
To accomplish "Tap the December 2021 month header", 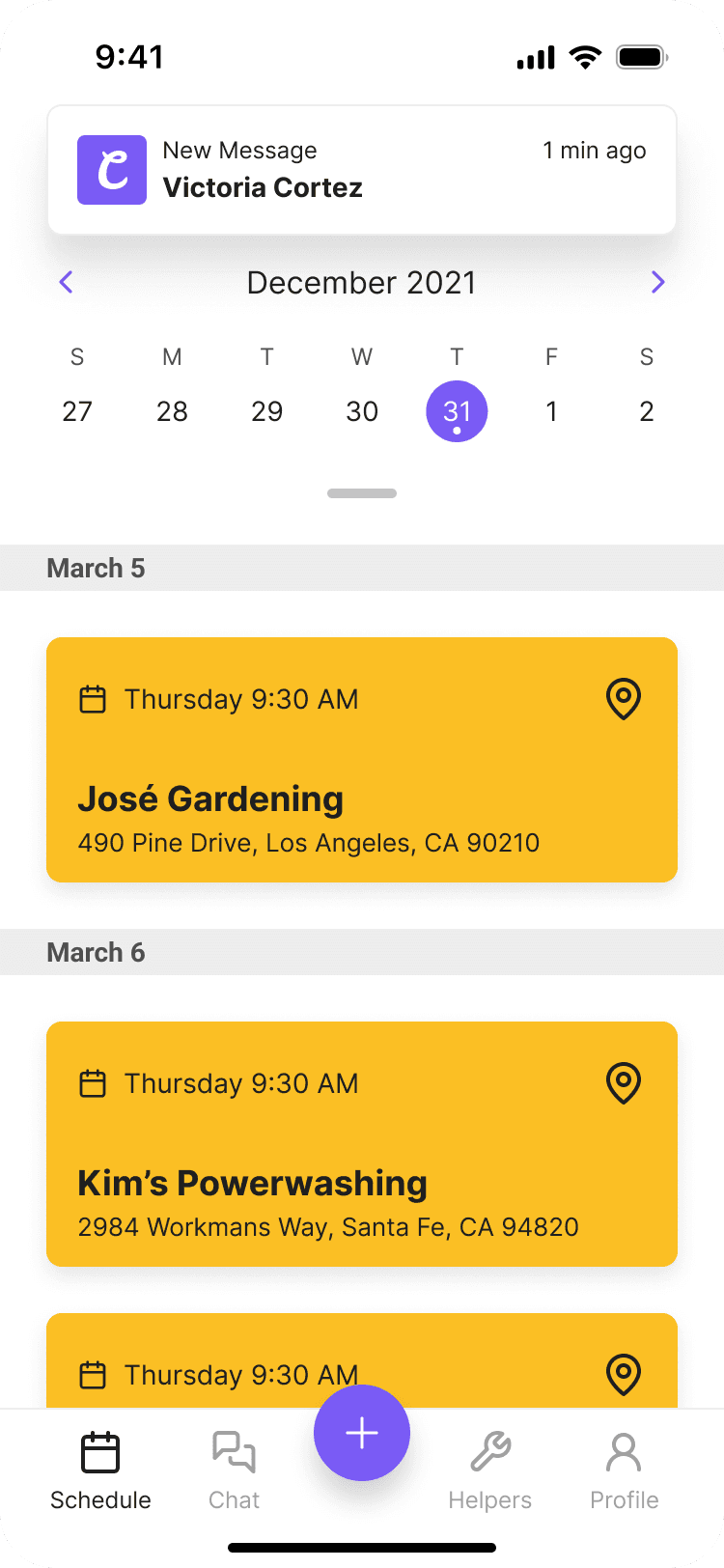I will [362, 282].
